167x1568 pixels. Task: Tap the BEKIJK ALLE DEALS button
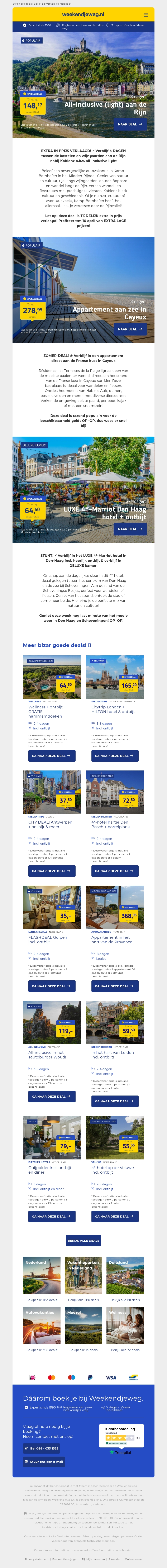click(83, 1240)
